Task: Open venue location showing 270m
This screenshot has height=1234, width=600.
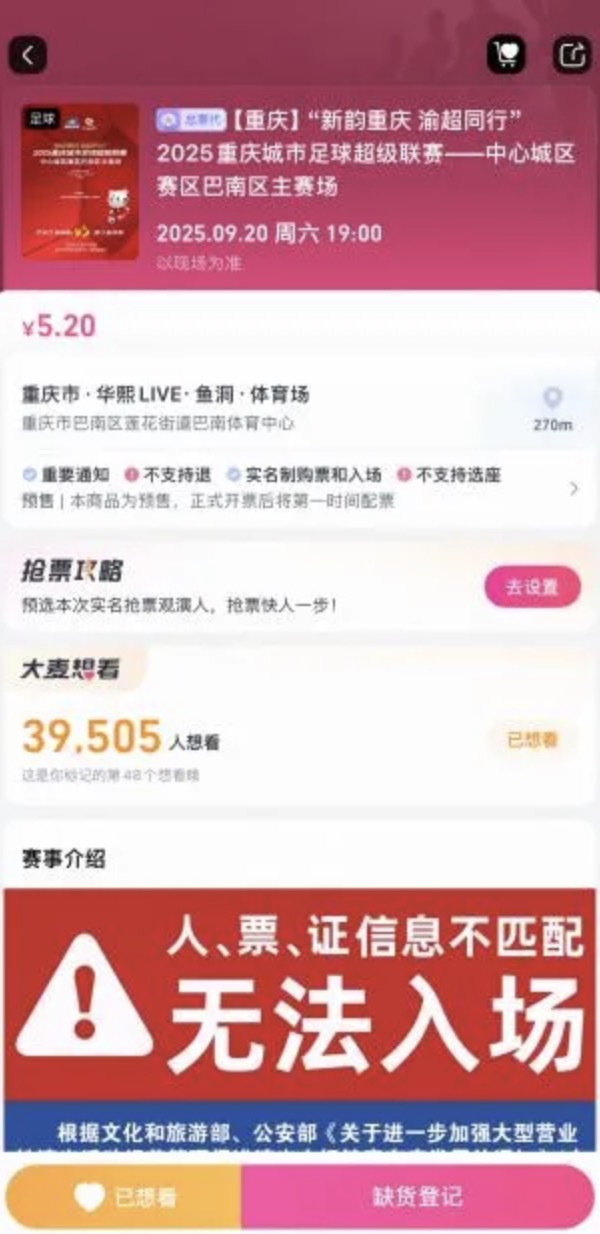Action: tap(552, 408)
